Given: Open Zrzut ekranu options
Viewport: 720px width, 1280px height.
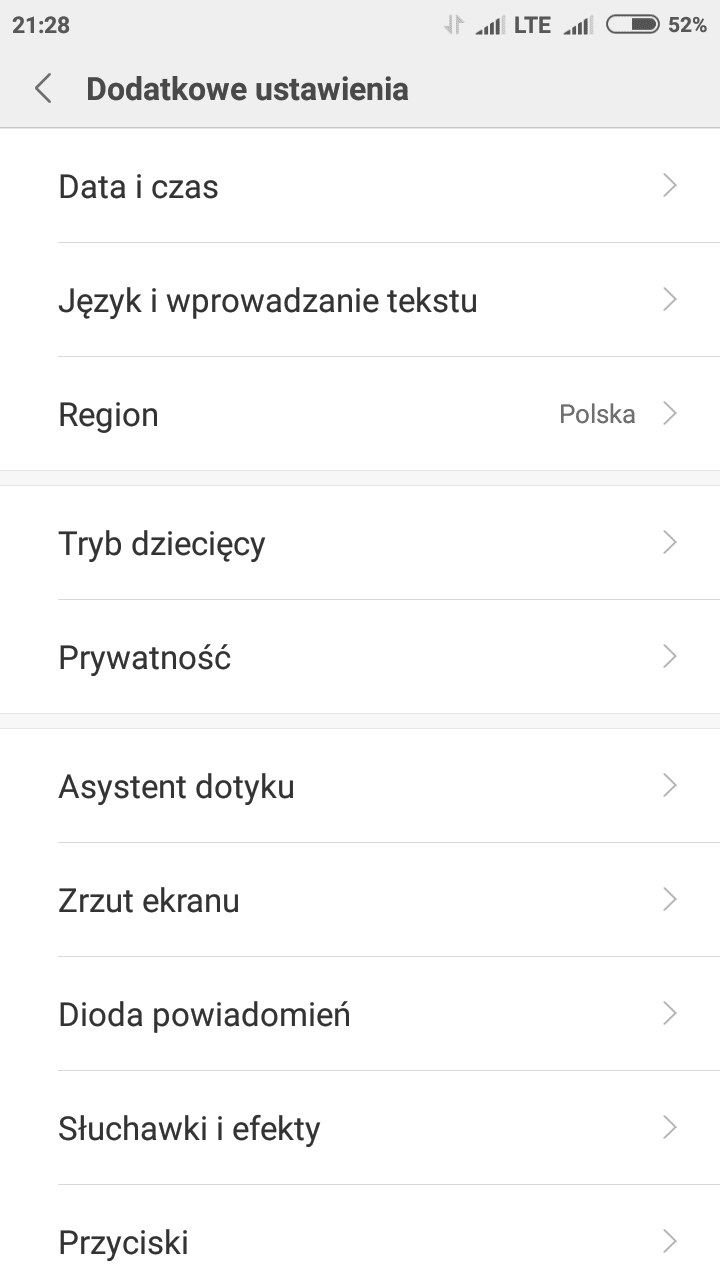Looking at the screenshot, I should pos(360,900).
